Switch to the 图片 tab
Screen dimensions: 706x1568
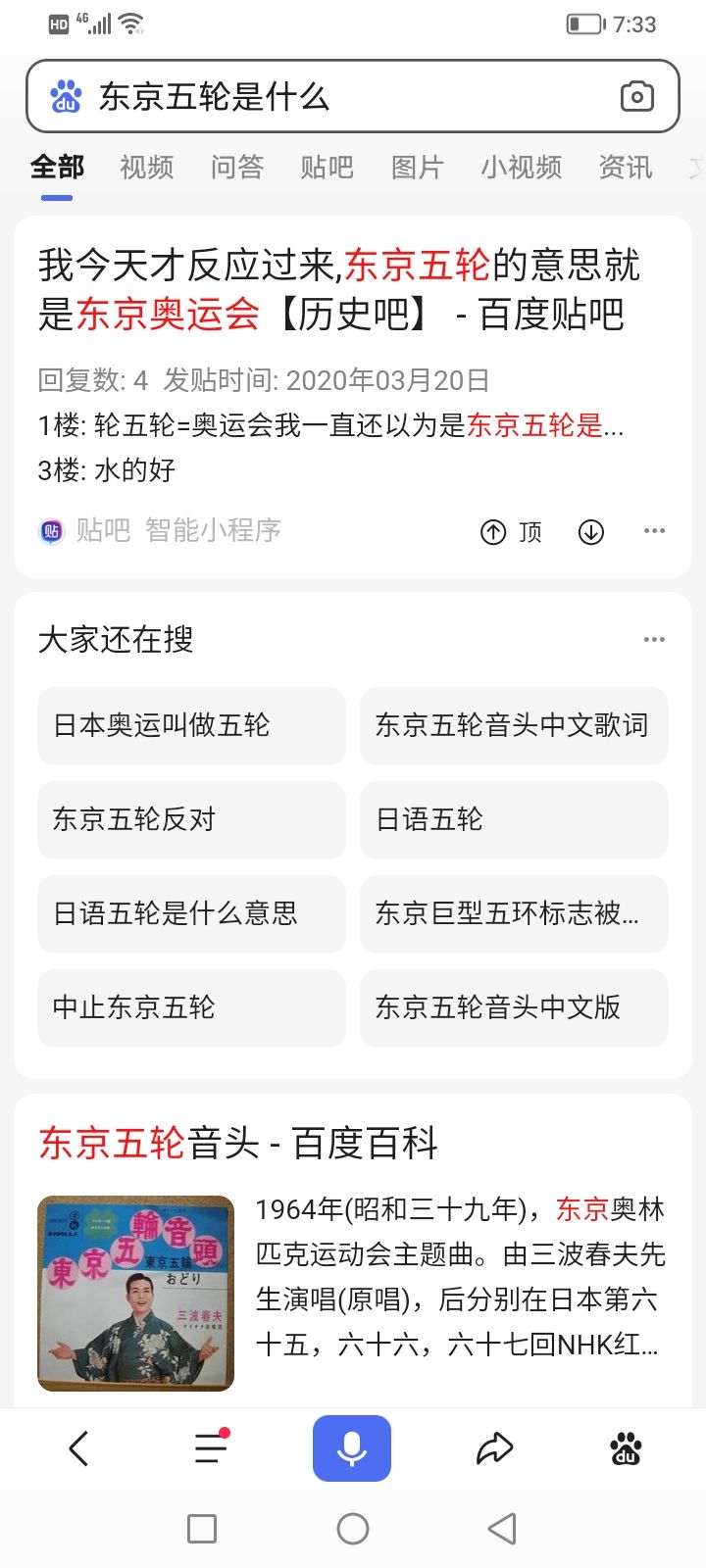click(x=417, y=168)
